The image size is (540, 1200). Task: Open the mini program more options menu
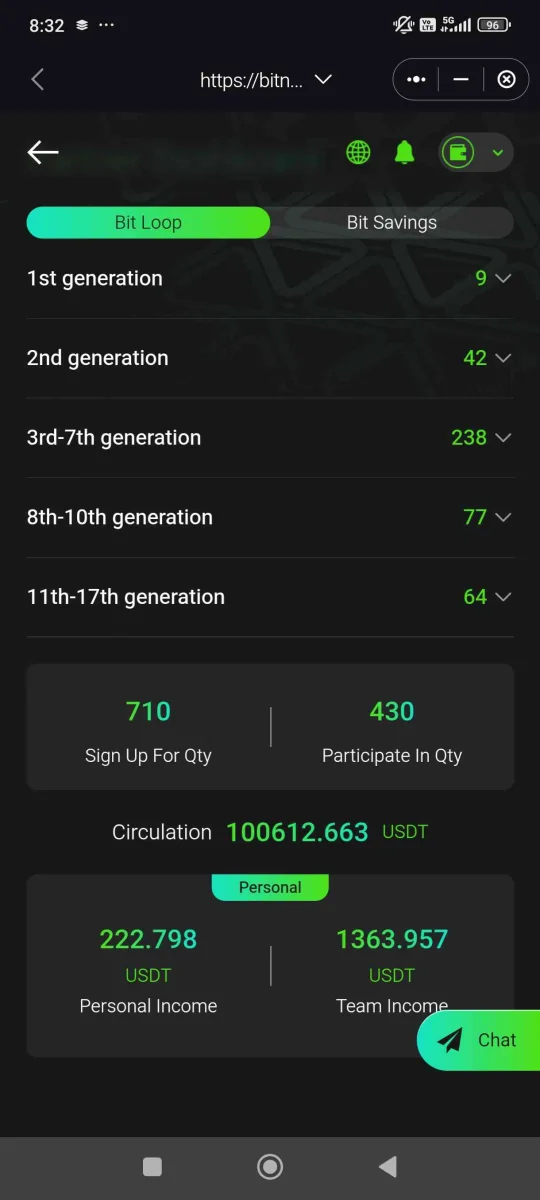417,79
